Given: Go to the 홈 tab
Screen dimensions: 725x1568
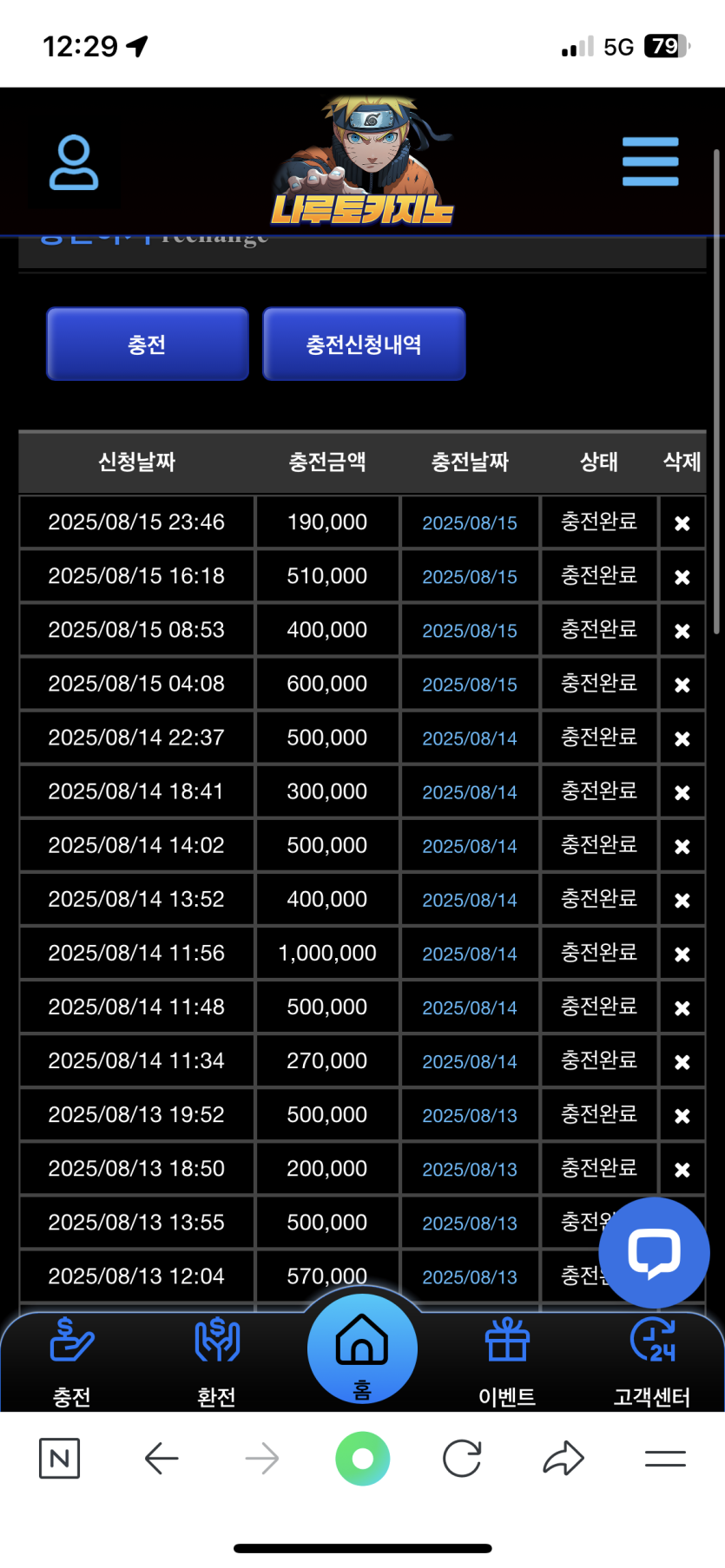Looking at the screenshot, I should click(x=362, y=1349).
